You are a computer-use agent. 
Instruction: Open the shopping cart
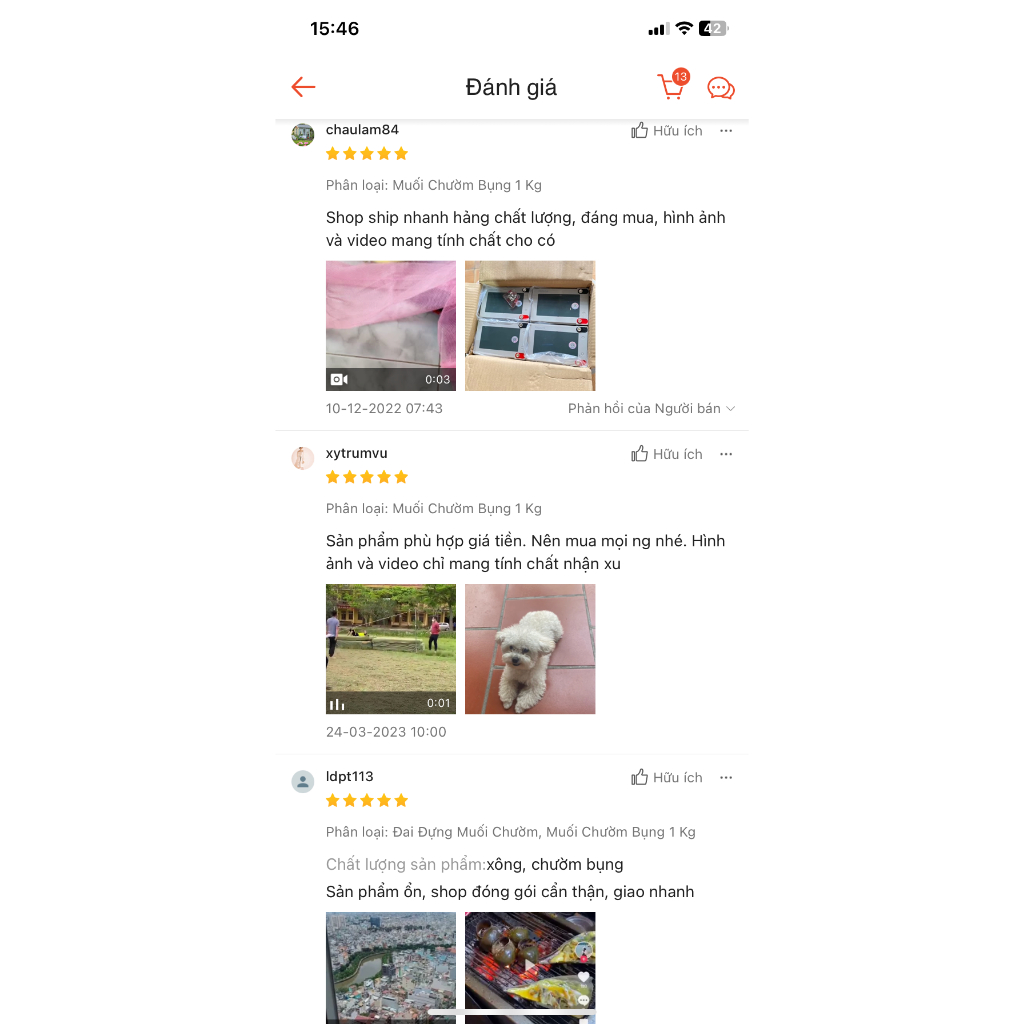tap(672, 87)
